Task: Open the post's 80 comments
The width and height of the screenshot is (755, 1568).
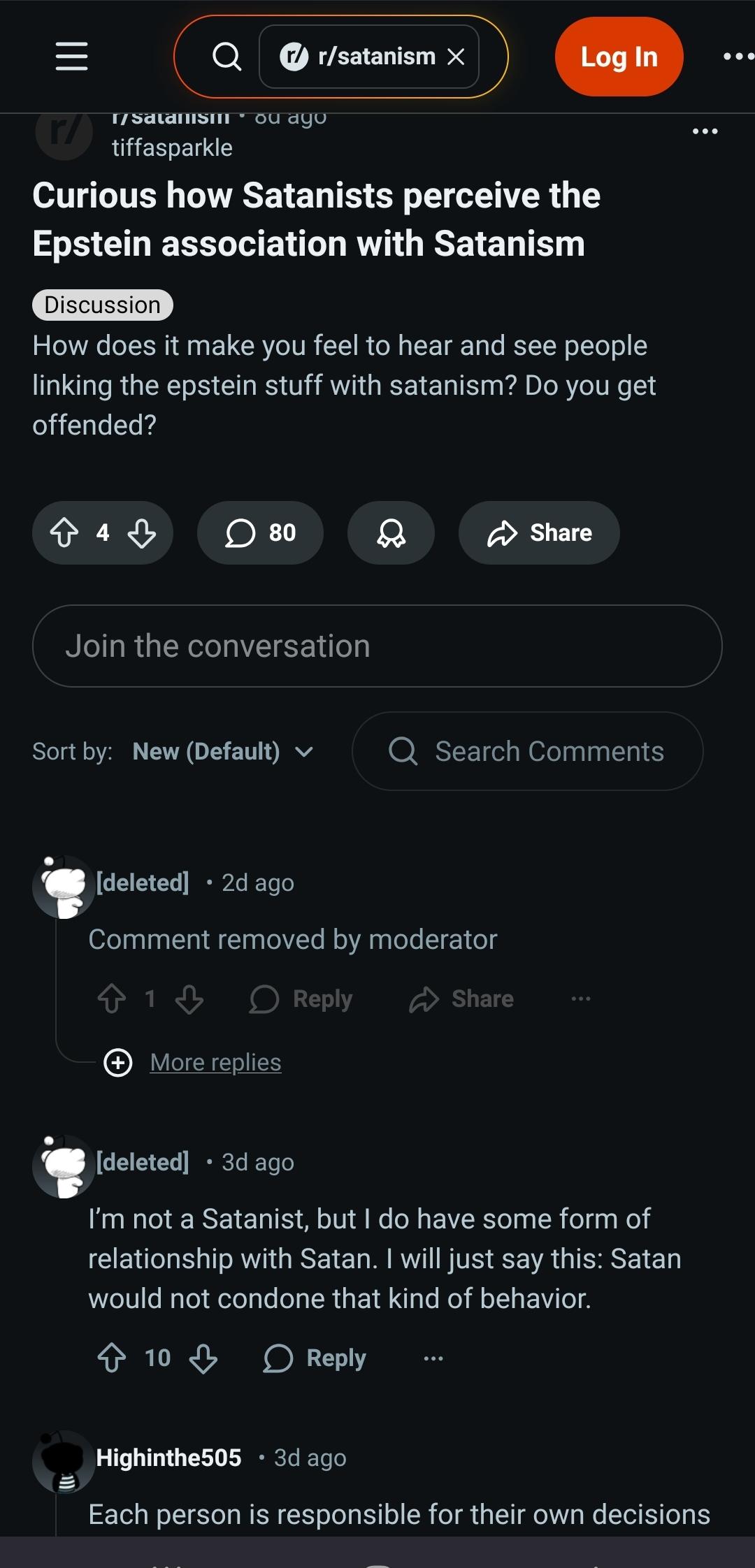Action: tap(260, 532)
